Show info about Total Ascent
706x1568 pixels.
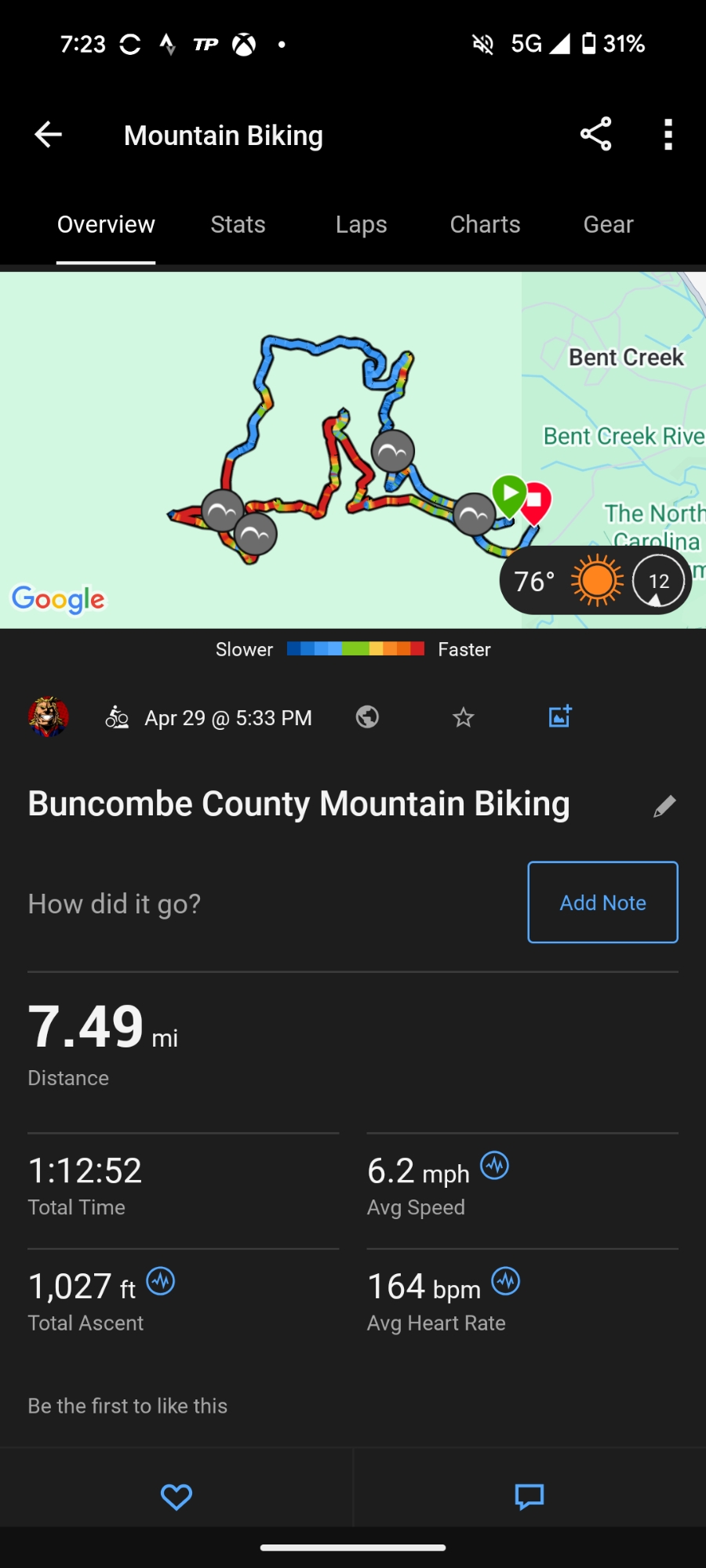[x=161, y=1282]
